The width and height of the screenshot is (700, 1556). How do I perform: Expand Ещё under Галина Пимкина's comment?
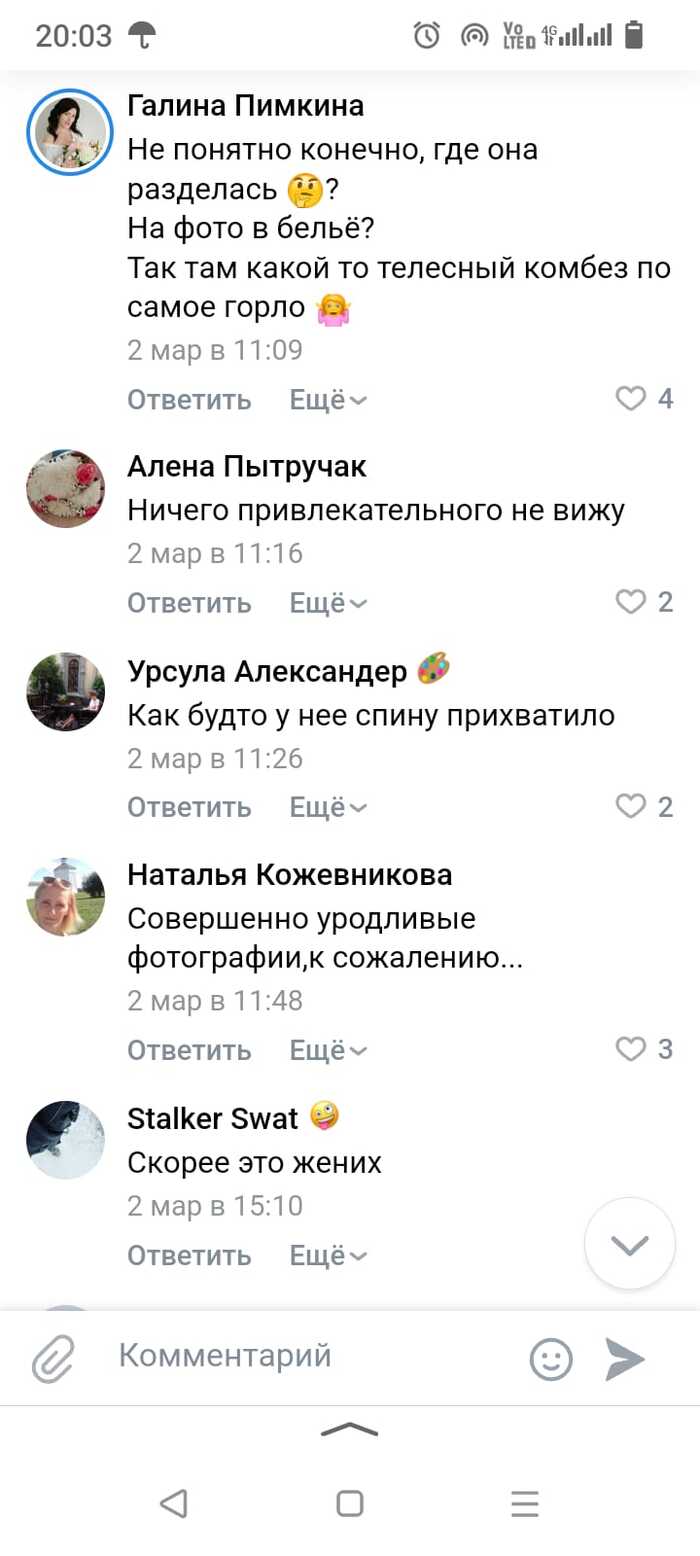coord(328,400)
